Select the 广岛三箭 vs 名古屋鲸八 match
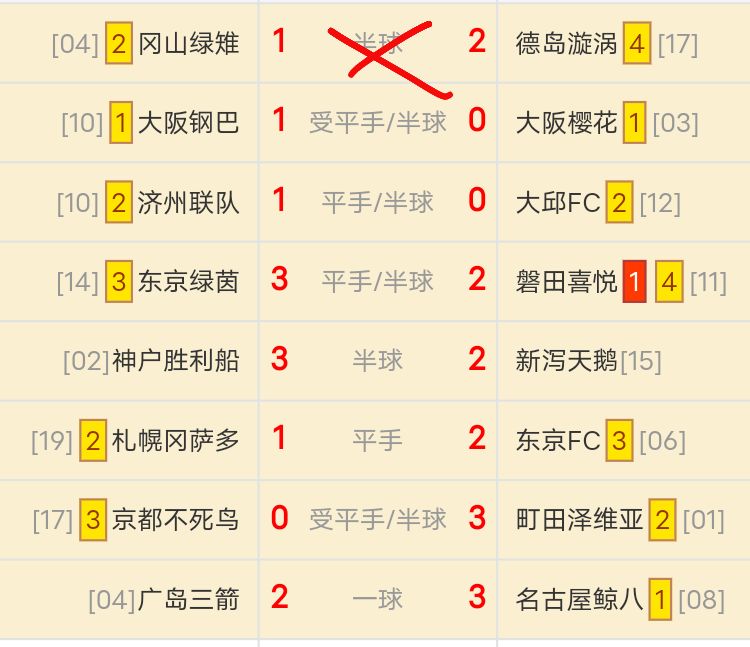The width and height of the screenshot is (750, 647). coord(377,598)
